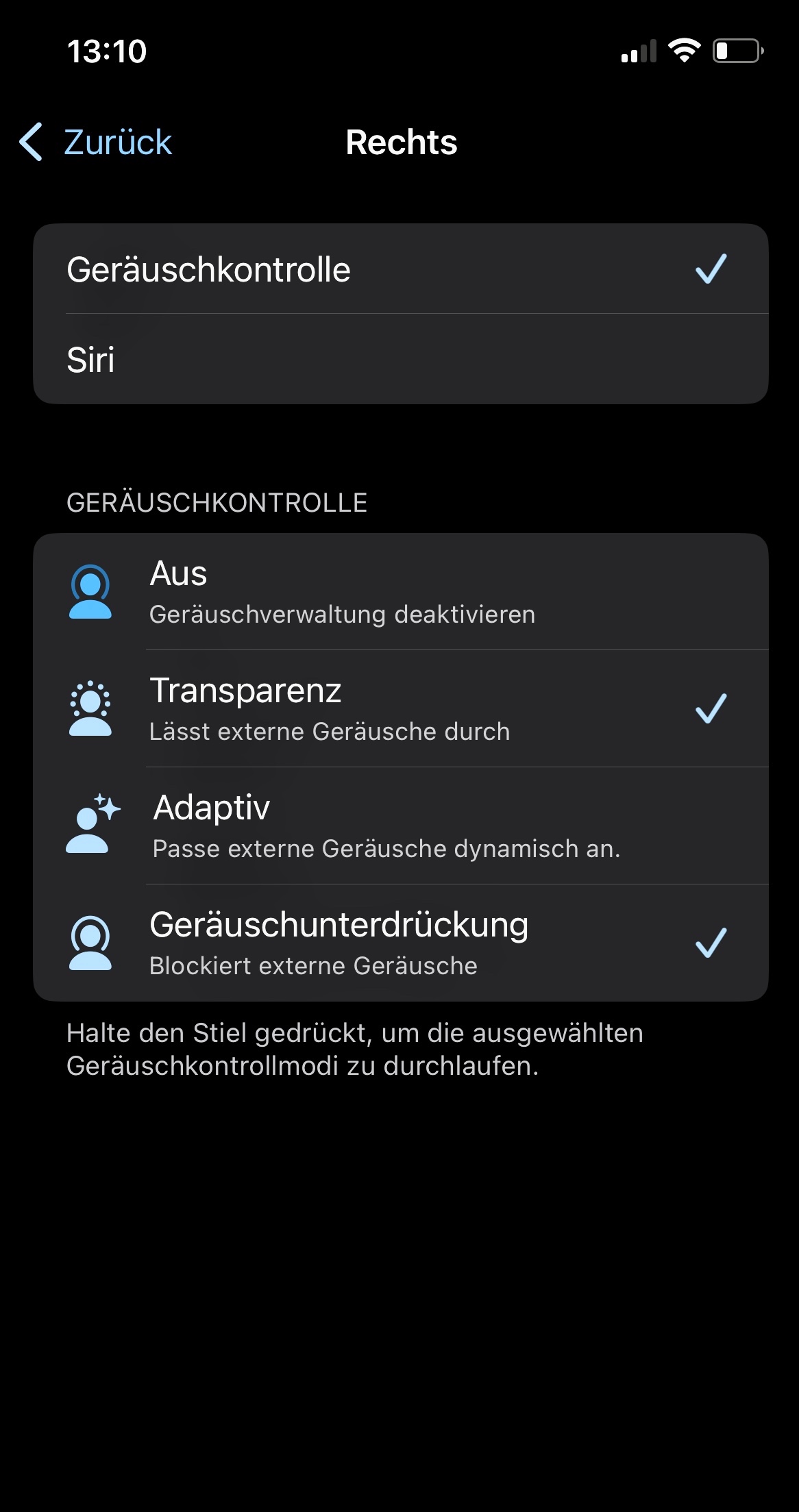Deselect the Geräuschunterdrückung mode

(x=400, y=943)
